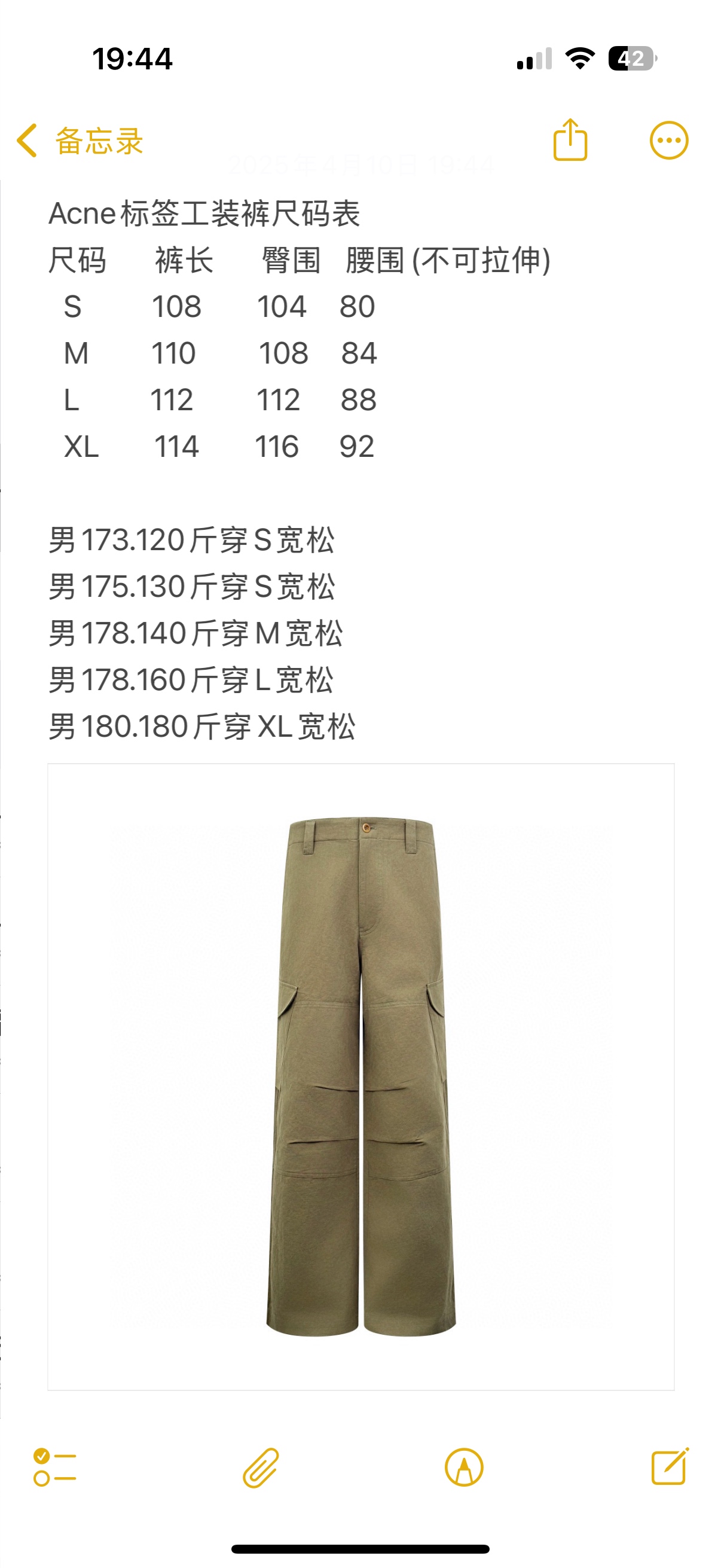721x1568 pixels.
Task: Open the cargo pants image attachment
Action: (x=361, y=1076)
